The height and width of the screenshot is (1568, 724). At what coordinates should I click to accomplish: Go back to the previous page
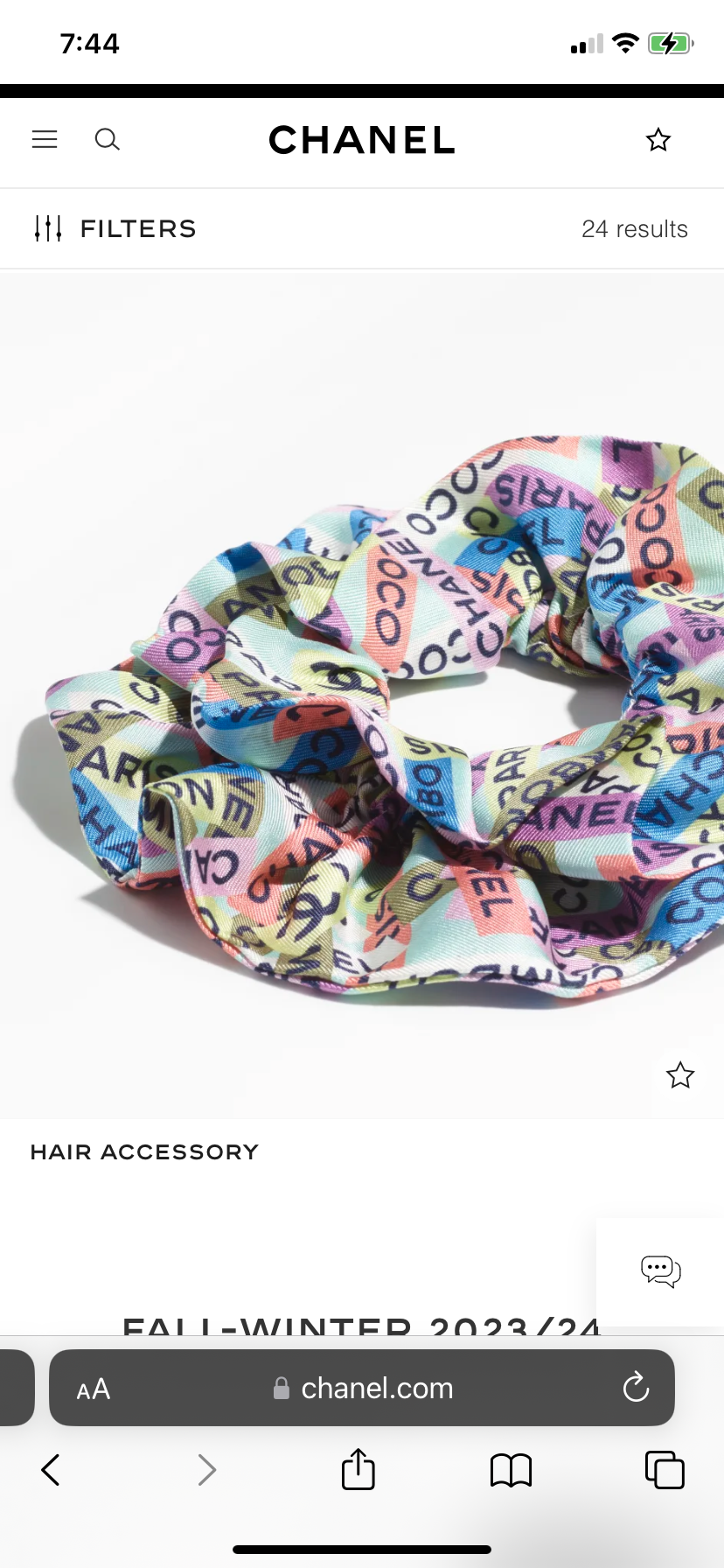pyautogui.click(x=51, y=1470)
